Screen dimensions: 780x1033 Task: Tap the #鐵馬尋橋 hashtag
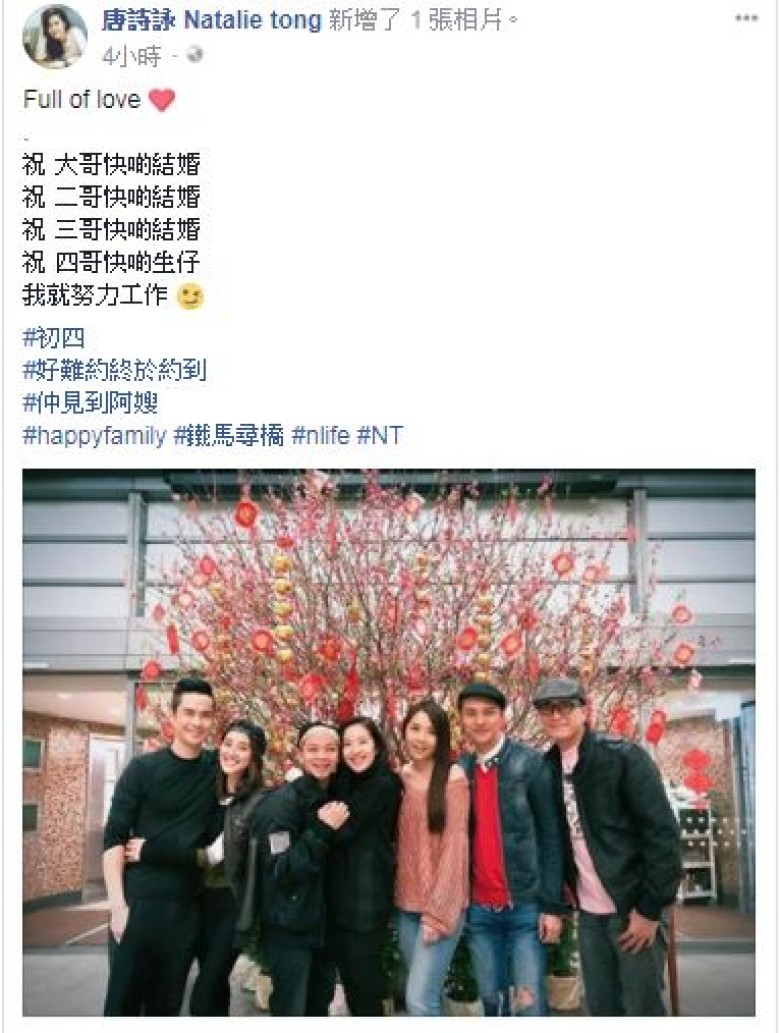(229, 435)
